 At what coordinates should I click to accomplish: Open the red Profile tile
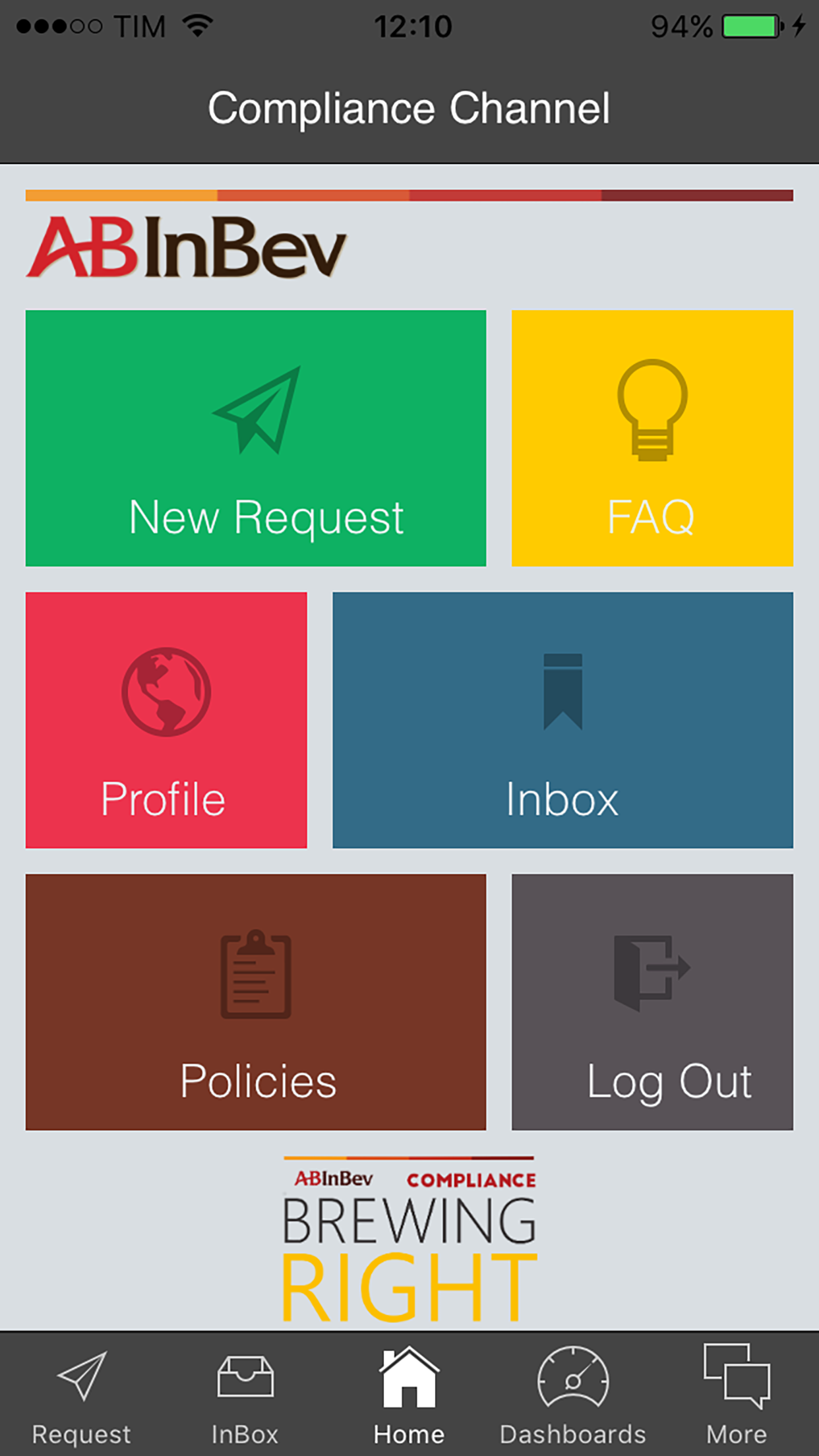click(166, 719)
